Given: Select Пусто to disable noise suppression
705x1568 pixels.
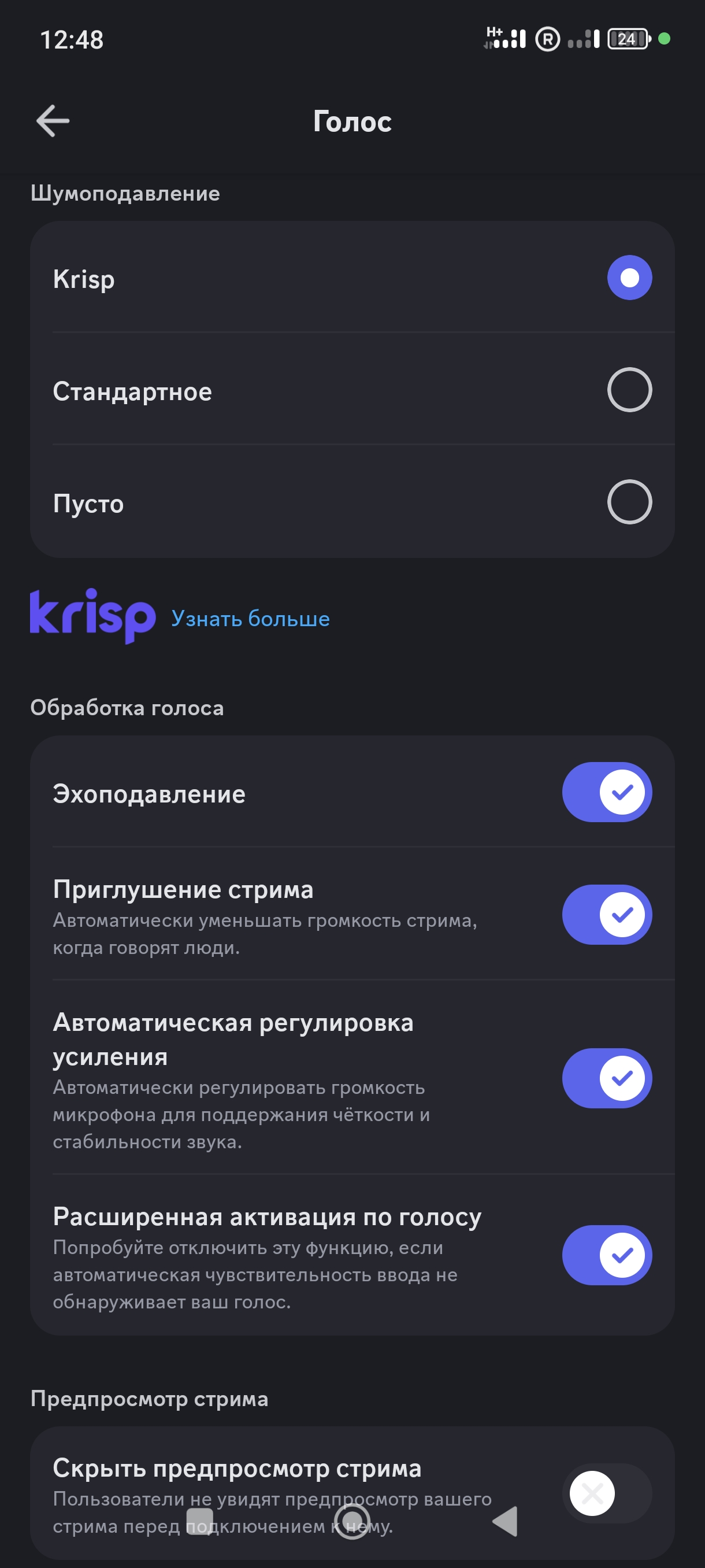Looking at the screenshot, I should tap(629, 502).
